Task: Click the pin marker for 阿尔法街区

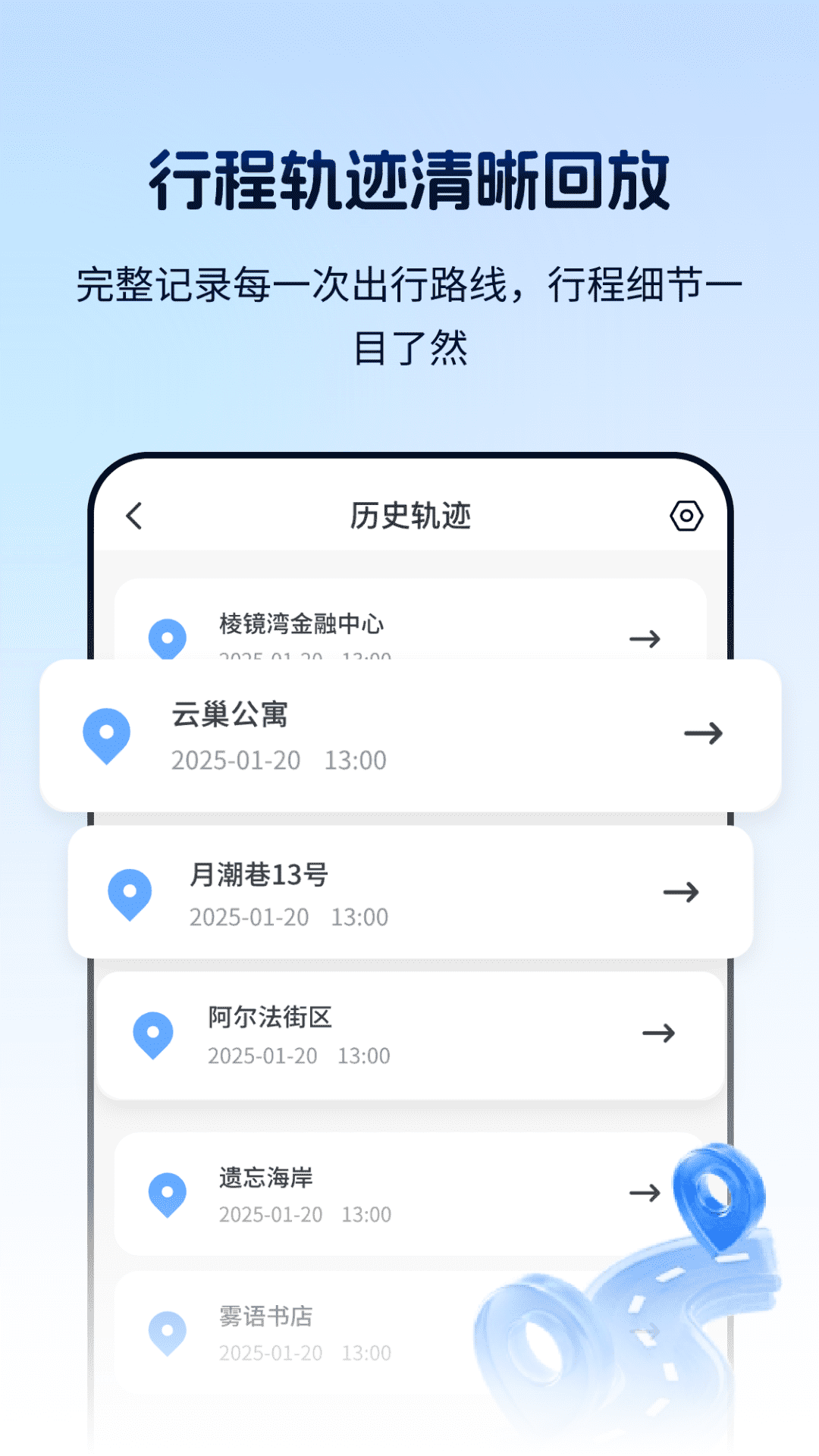Action: tap(153, 1033)
